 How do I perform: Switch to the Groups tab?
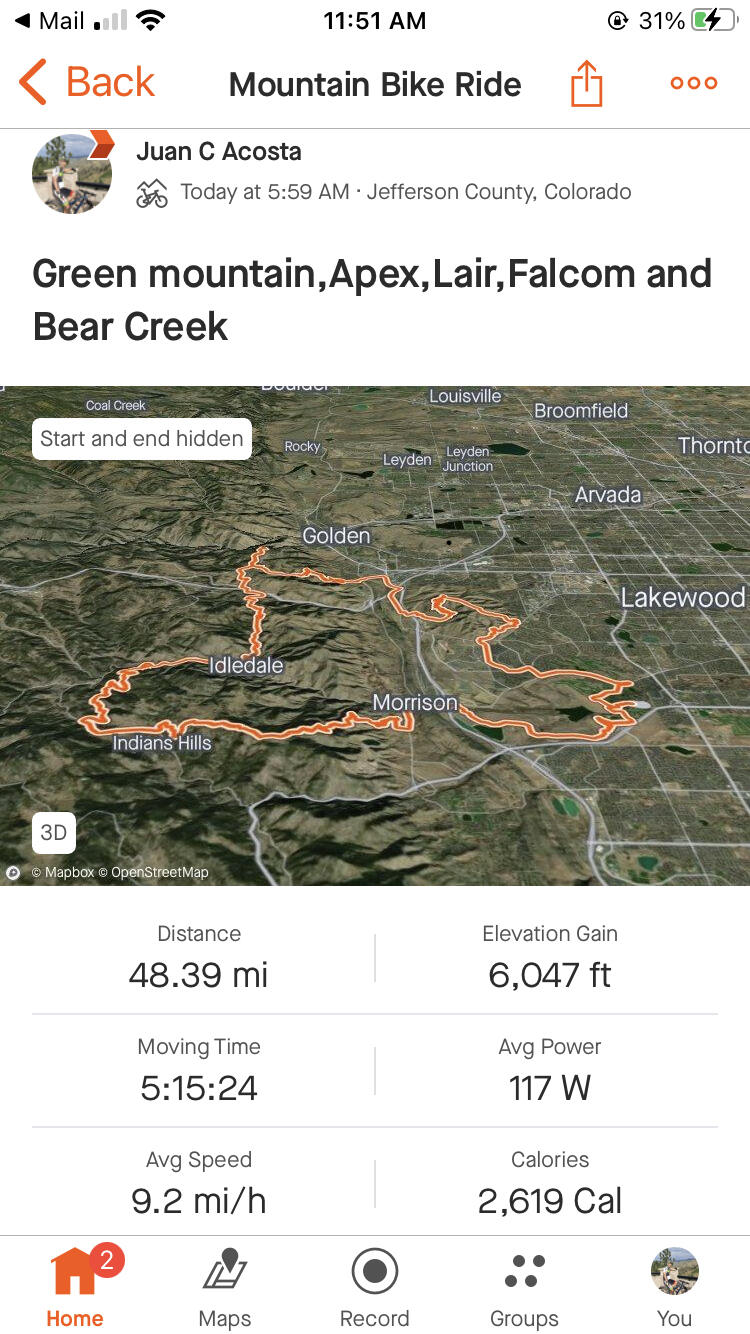(525, 1288)
